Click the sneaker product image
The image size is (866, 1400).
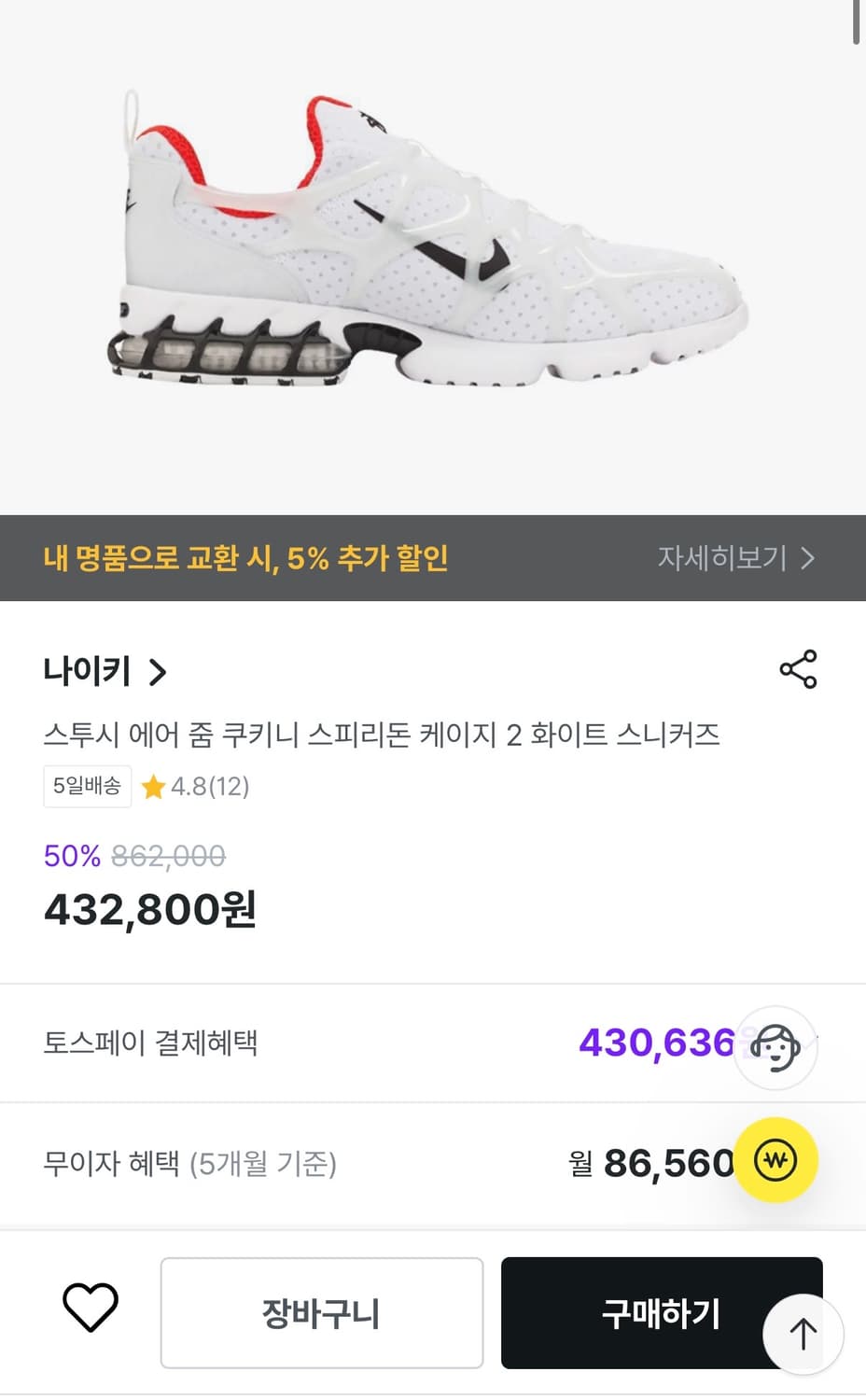[x=433, y=252]
